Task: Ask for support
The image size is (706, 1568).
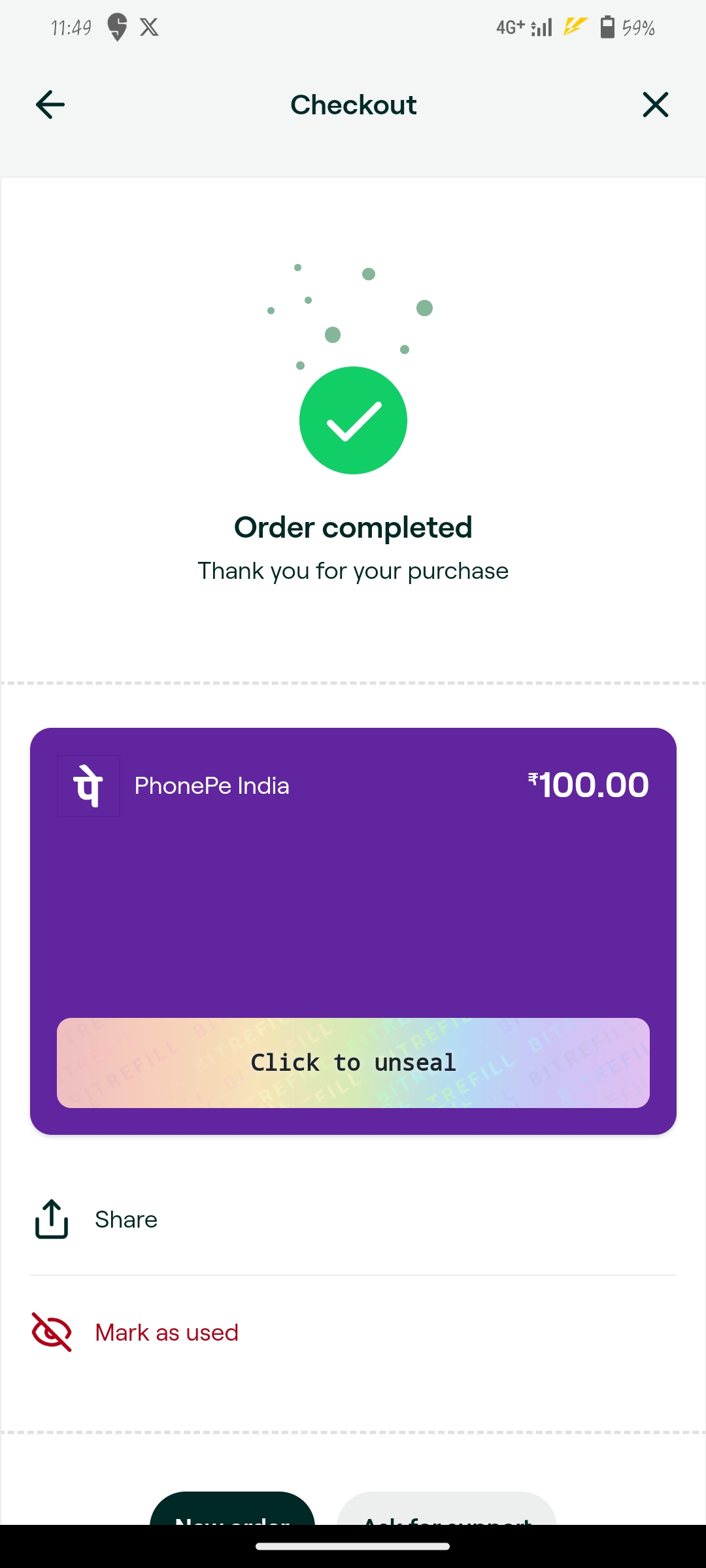Action: click(x=446, y=1511)
